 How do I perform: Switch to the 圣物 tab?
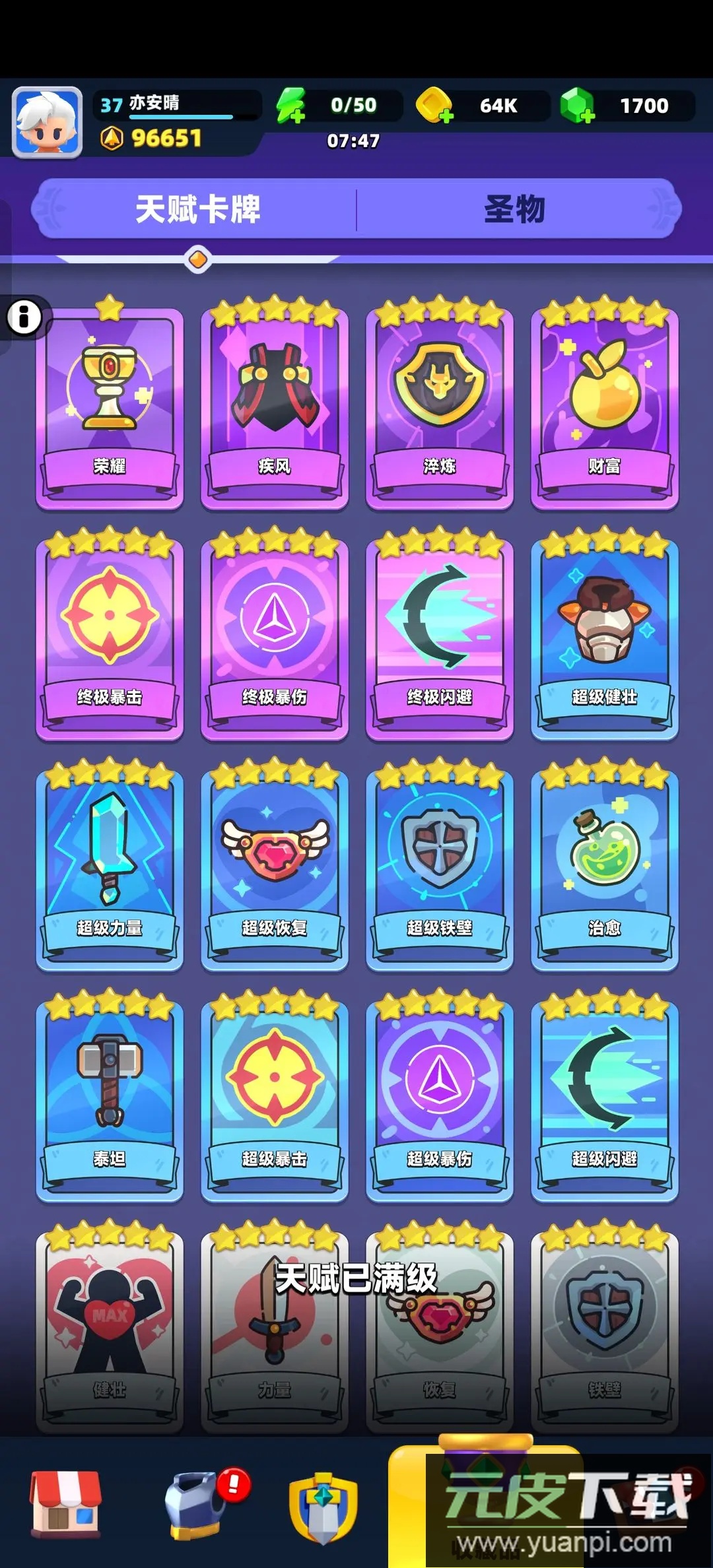pos(515,210)
